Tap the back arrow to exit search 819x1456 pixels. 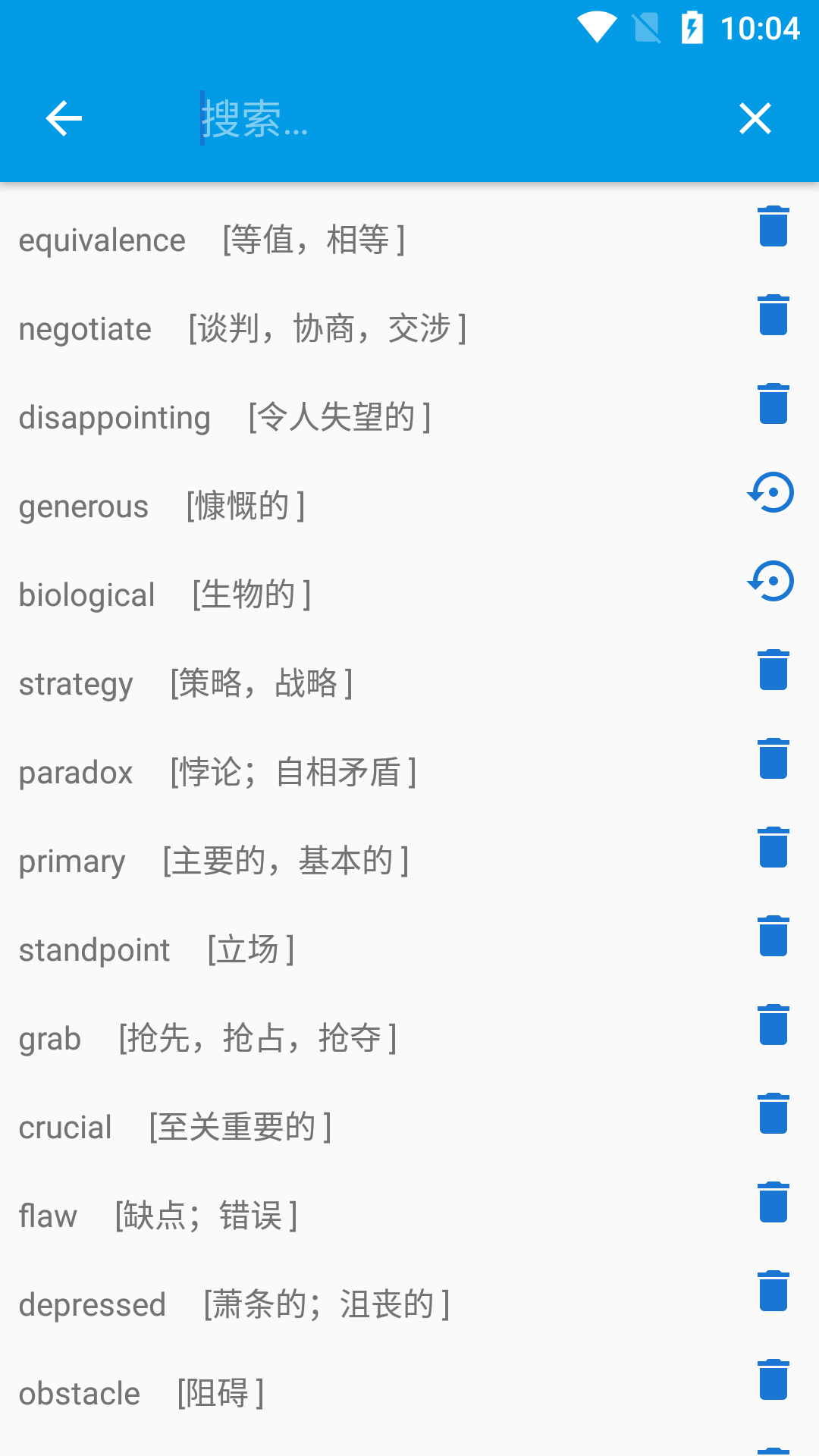pos(63,118)
